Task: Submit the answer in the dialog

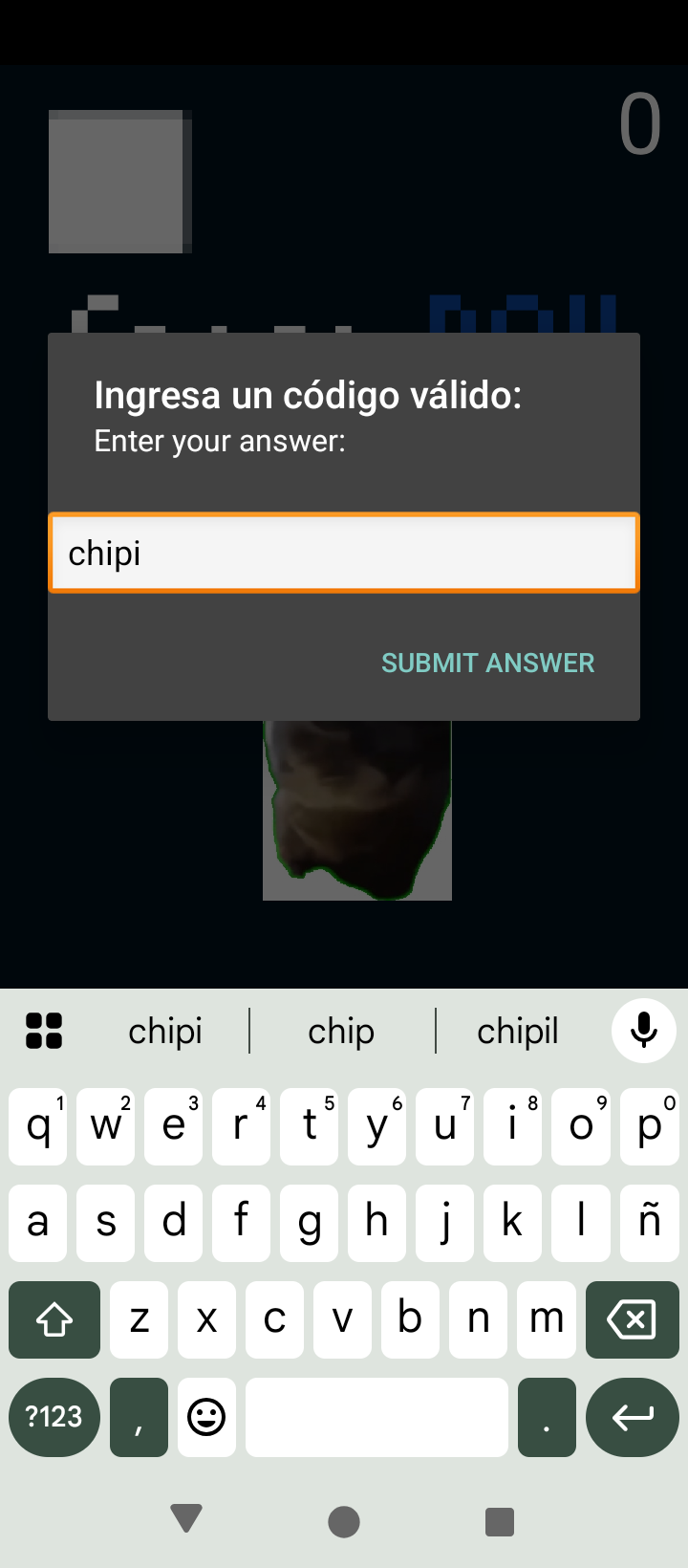Action: [x=487, y=663]
